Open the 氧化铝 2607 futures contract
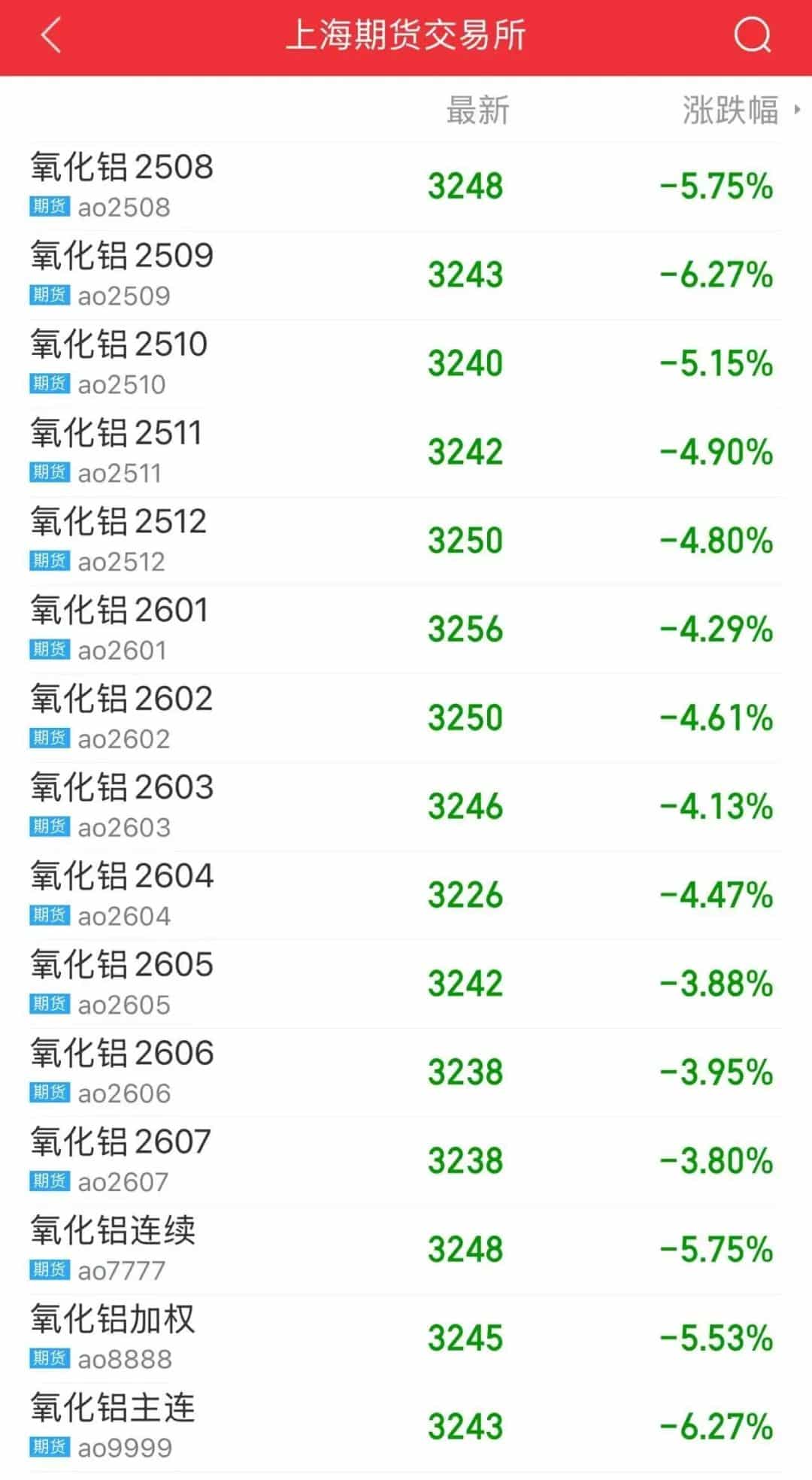Viewport: 812px width, 1480px height. pos(406,1161)
